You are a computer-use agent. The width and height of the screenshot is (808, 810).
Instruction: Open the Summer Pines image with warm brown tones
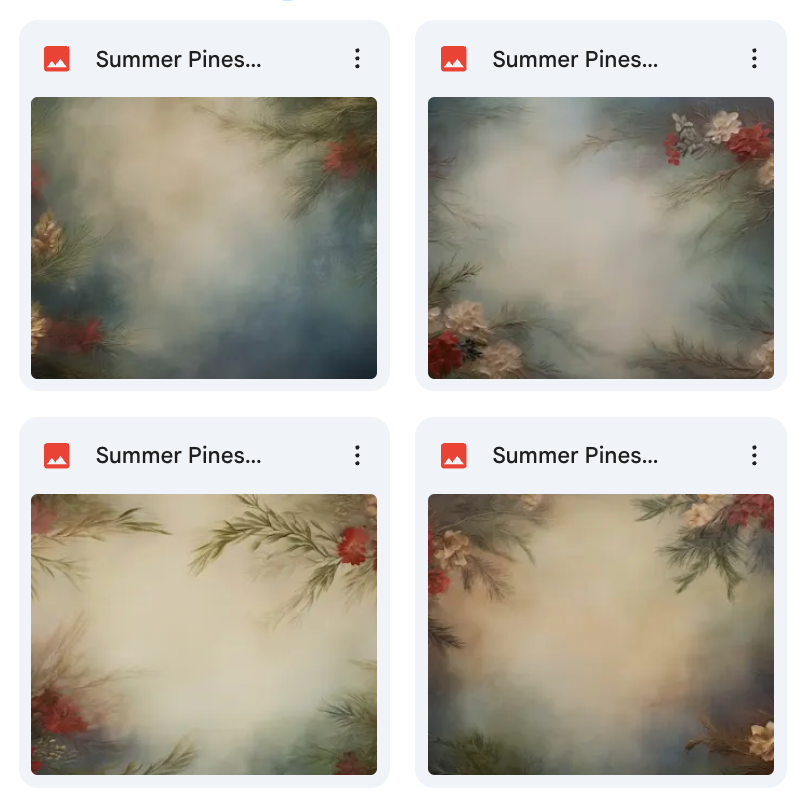(600, 634)
